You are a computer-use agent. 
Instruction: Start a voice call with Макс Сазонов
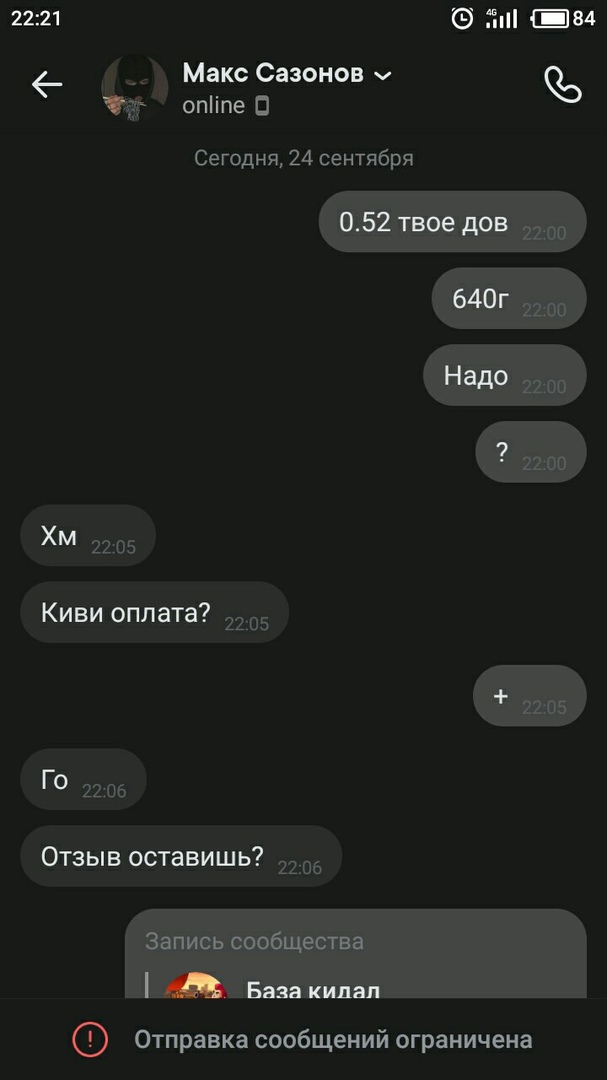[562, 85]
